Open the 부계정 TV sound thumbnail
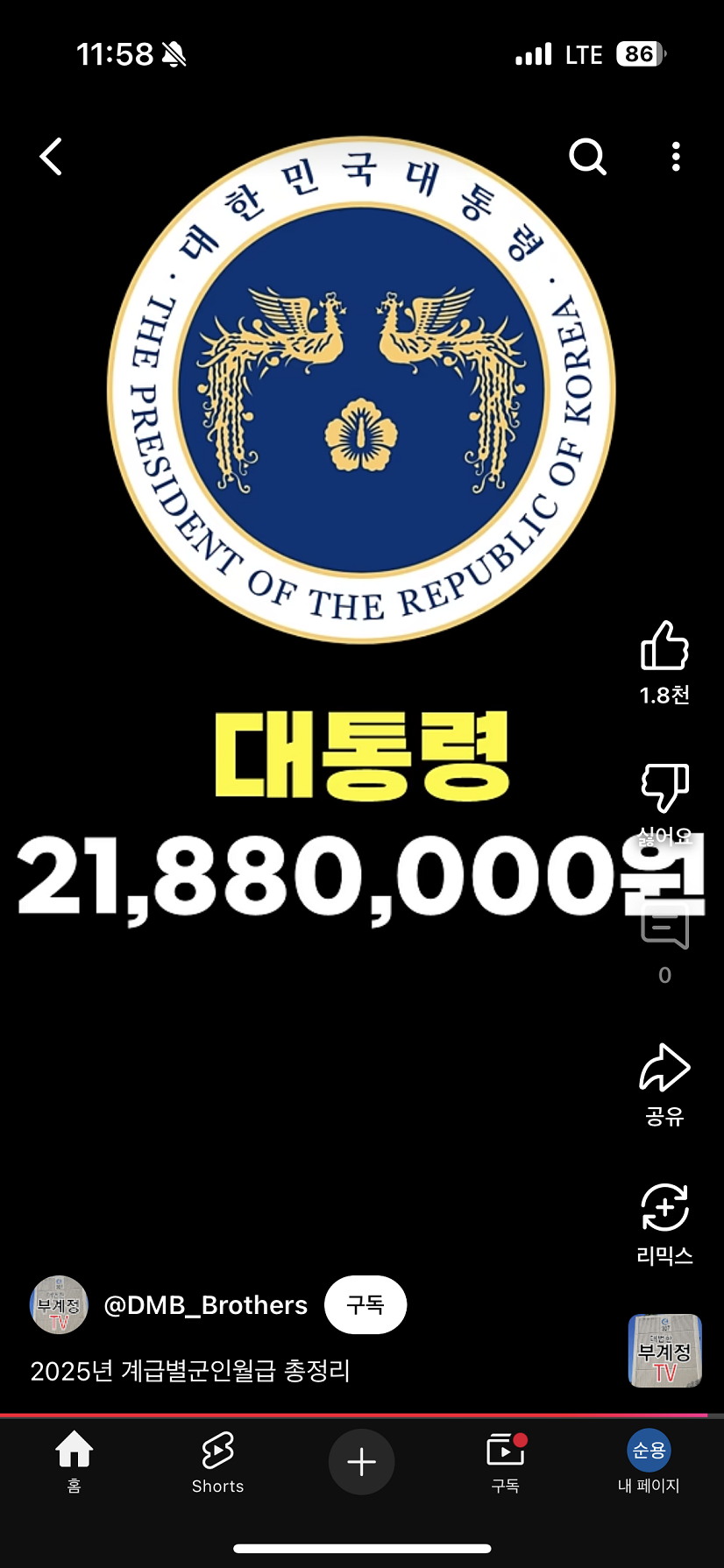Image resolution: width=724 pixels, height=1568 pixels. [664, 1350]
